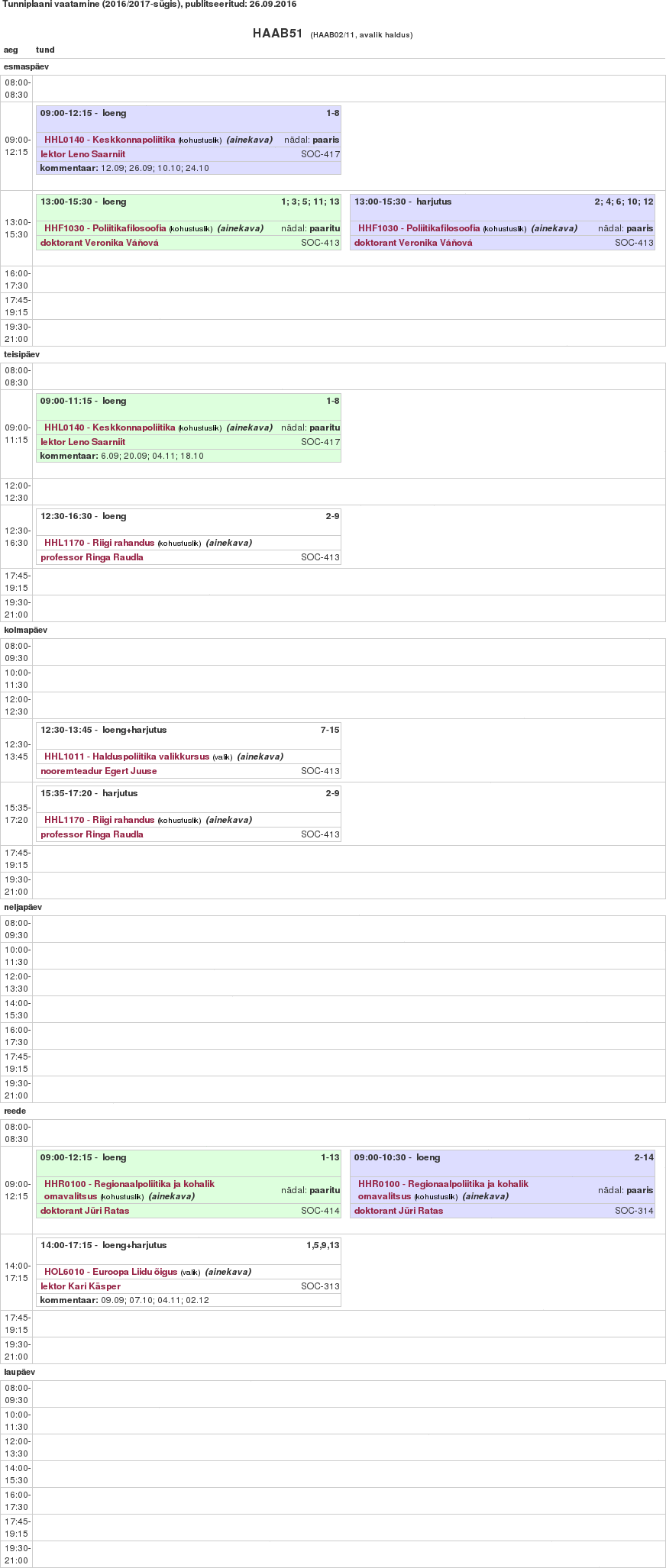Open HOL6010 Euroopa Liidu õigus course link
This screenshot has height=1568, width=666.
pos(111,1272)
